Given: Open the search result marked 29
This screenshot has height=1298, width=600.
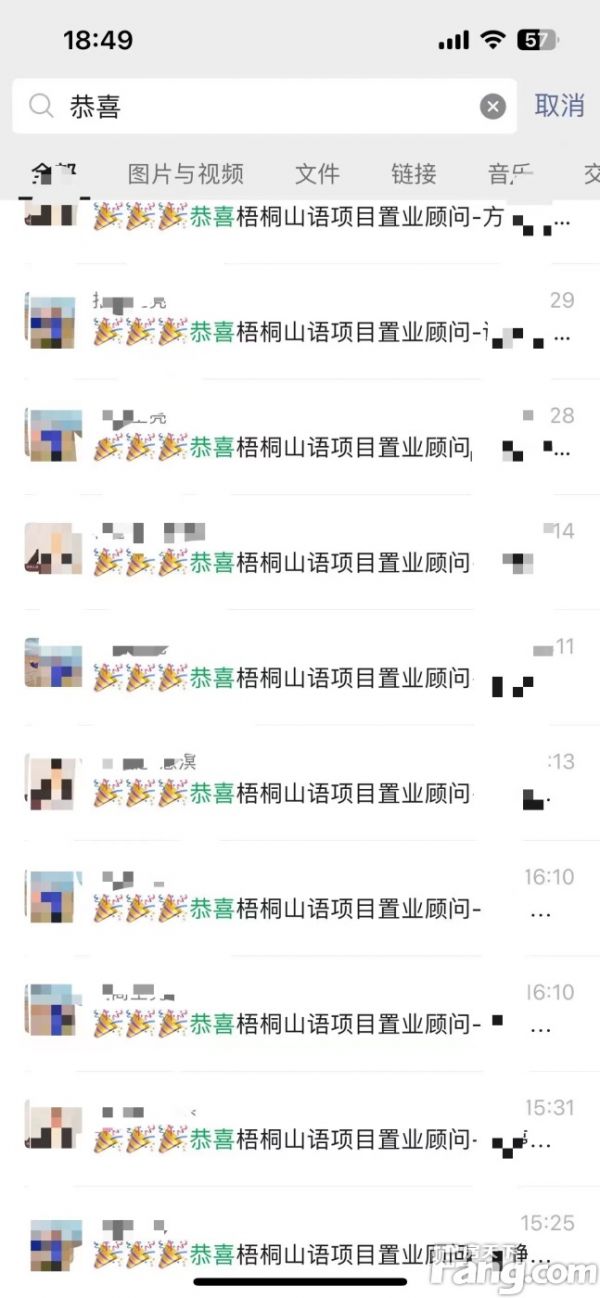Looking at the screenshot, I should [x=300, y=322].
